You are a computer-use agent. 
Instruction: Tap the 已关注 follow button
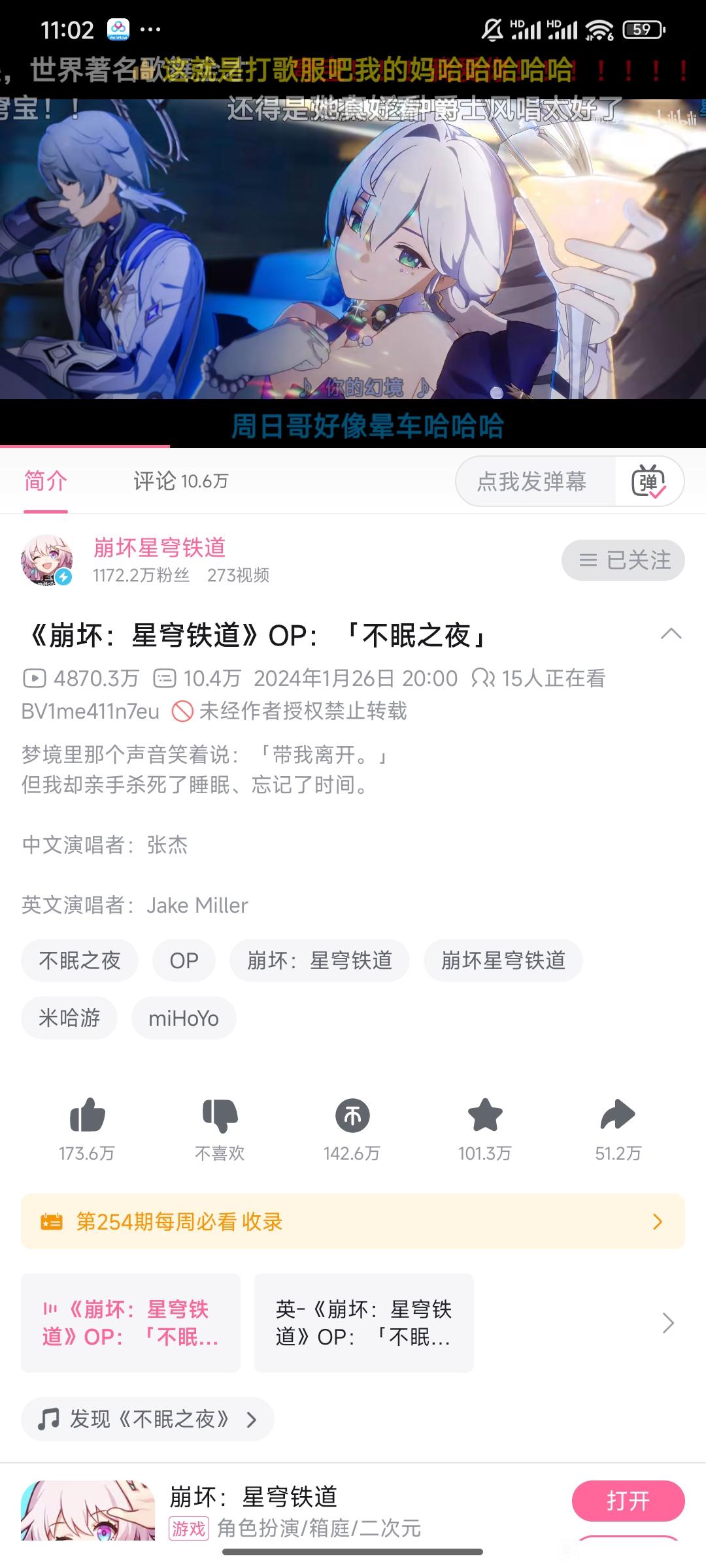coord(623,561)
